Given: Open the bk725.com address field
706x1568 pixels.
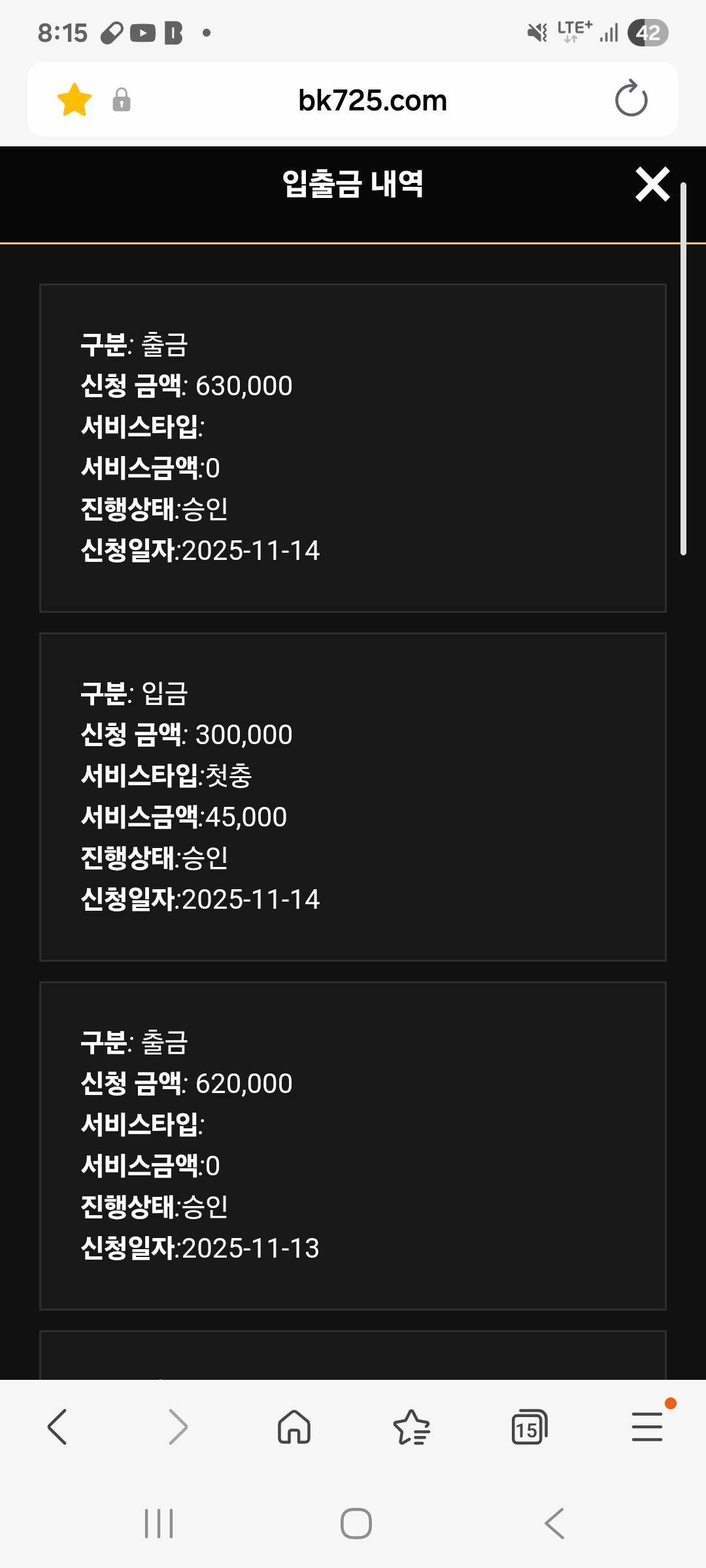Looking at the screenshot, I should click(x=372, y=100).
